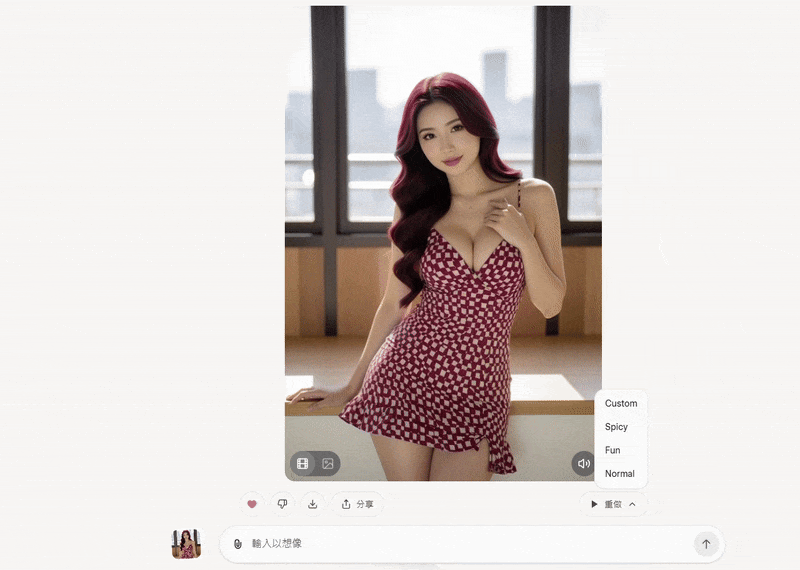Select the Normal mode option
Screen dimensions: 800x570
coord(619,473)
